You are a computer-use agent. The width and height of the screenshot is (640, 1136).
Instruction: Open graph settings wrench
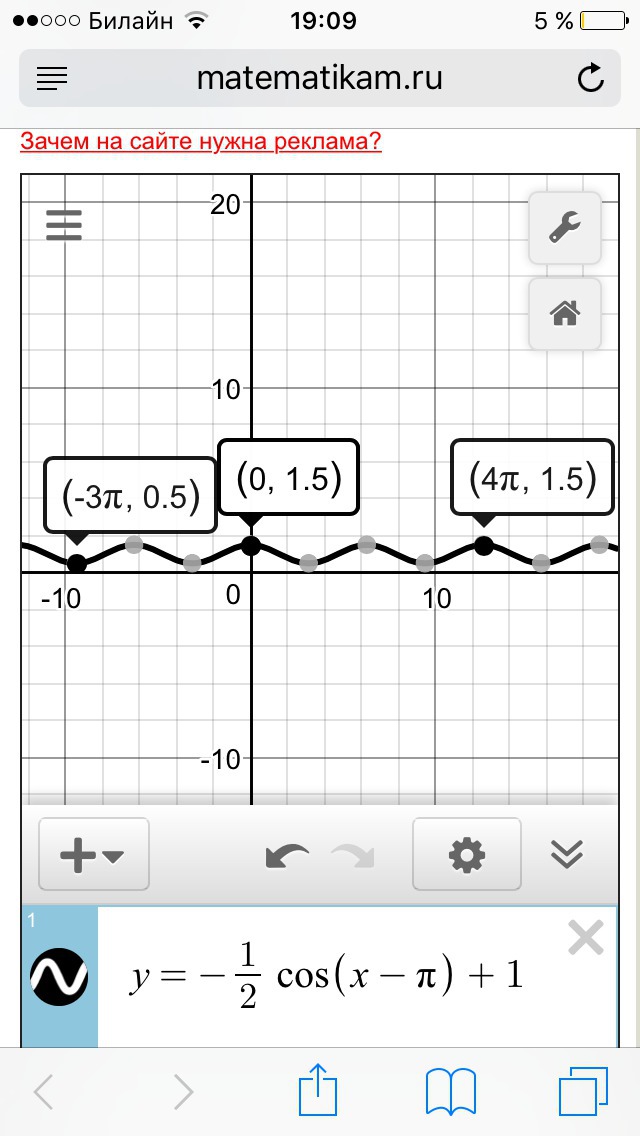pos(565,227)
